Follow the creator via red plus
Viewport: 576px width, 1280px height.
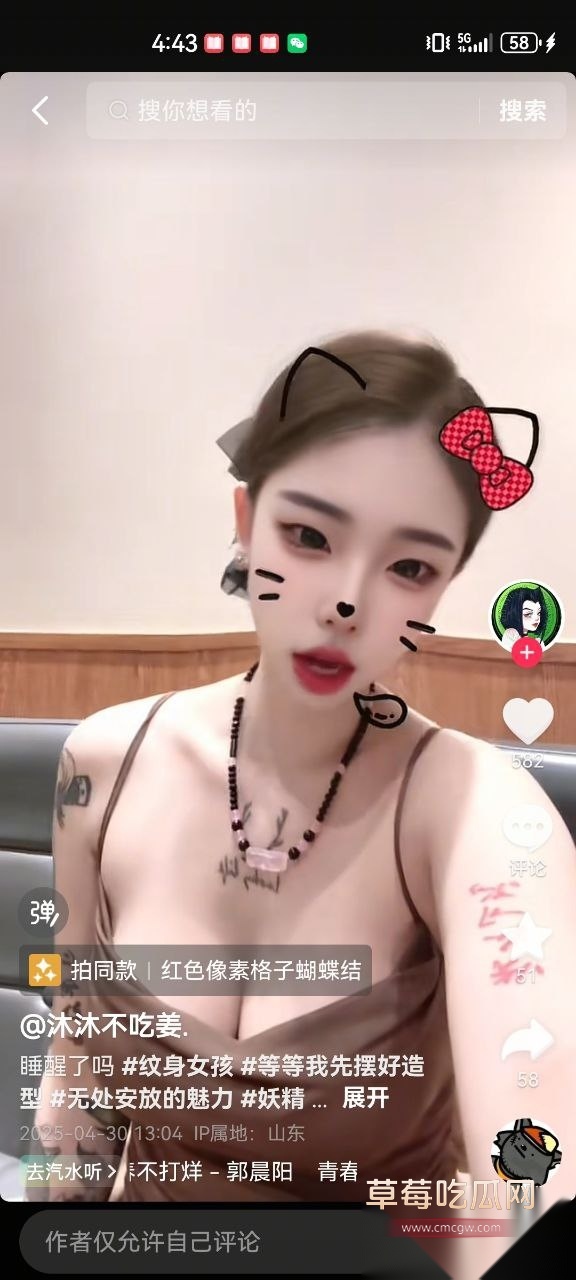[x=527, y=654]
